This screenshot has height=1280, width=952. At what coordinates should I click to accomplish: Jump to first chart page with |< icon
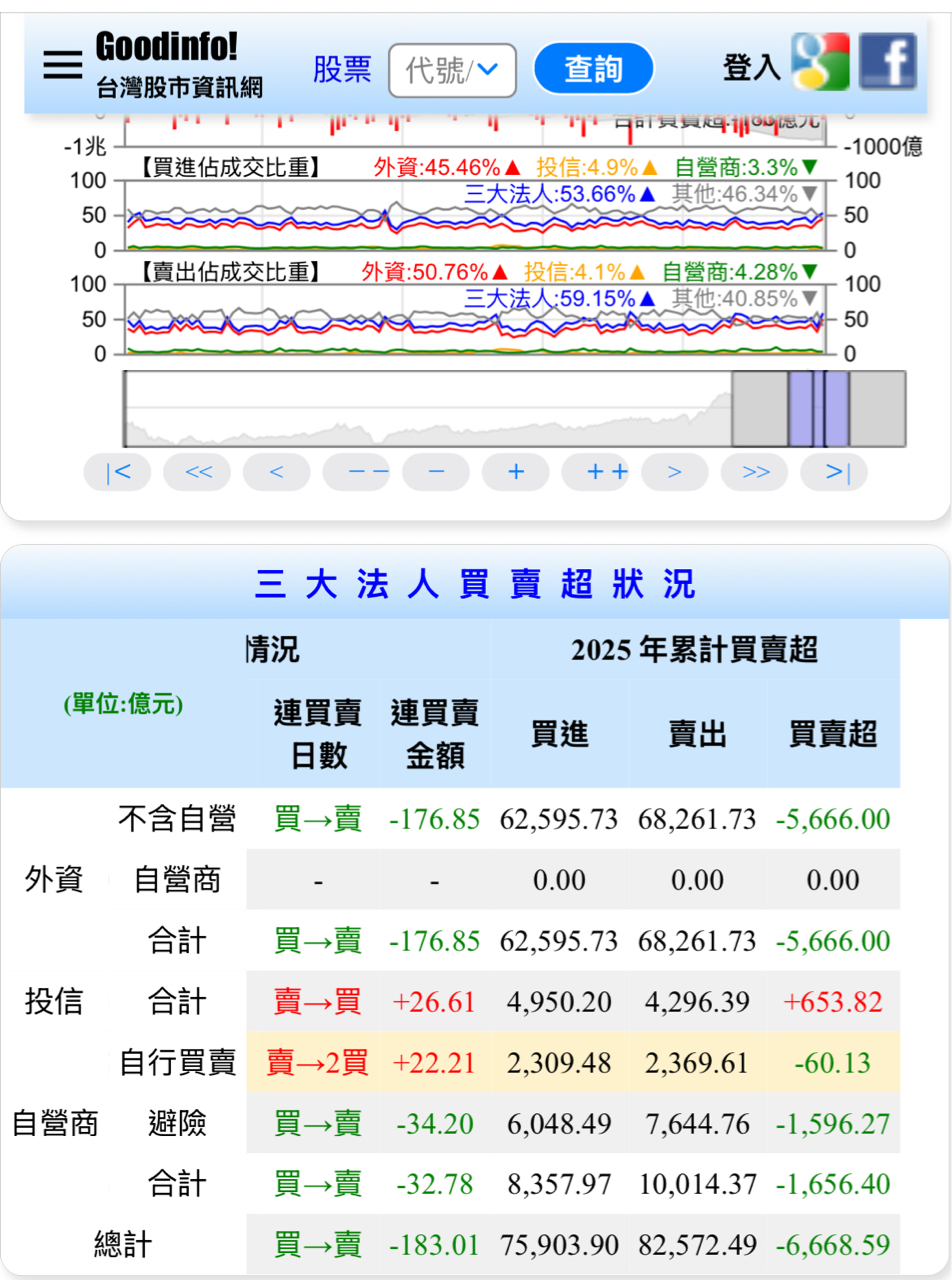coord(119,471)
